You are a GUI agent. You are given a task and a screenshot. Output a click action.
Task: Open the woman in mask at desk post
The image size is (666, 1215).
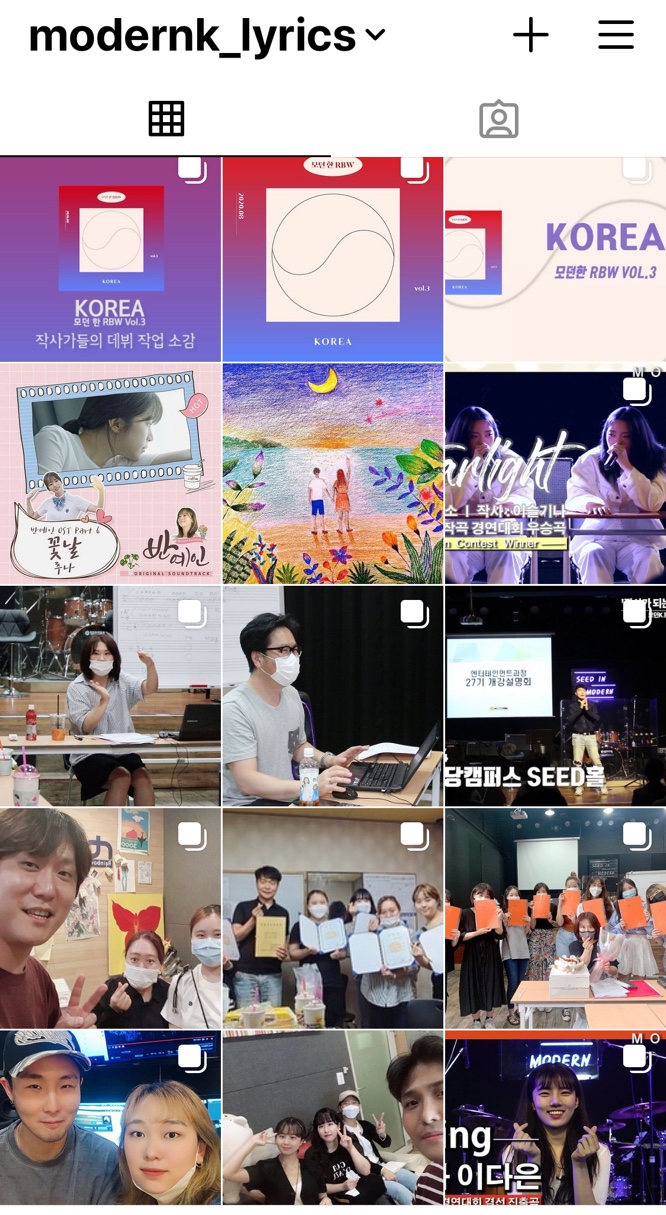point(110,696)
